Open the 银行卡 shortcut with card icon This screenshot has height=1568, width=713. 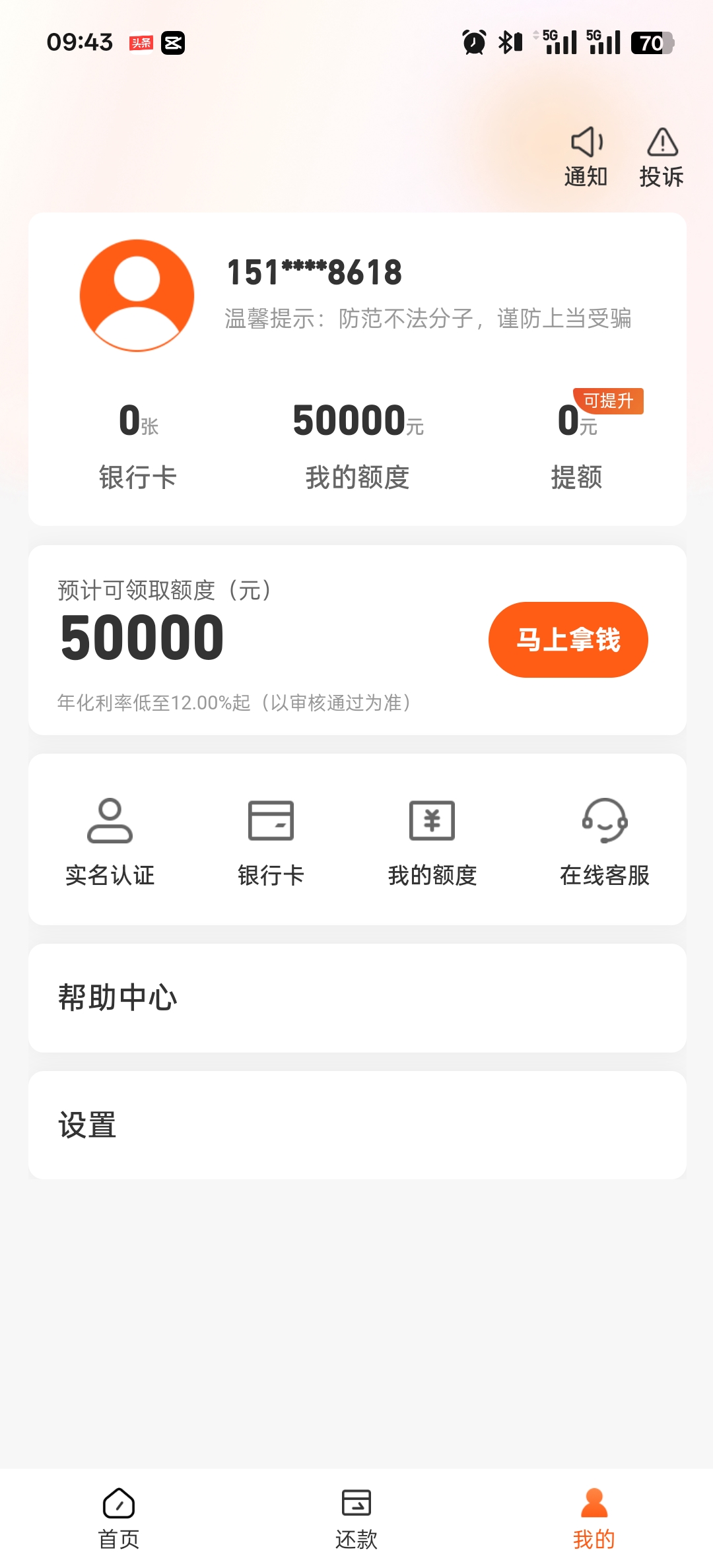(271, 842)
